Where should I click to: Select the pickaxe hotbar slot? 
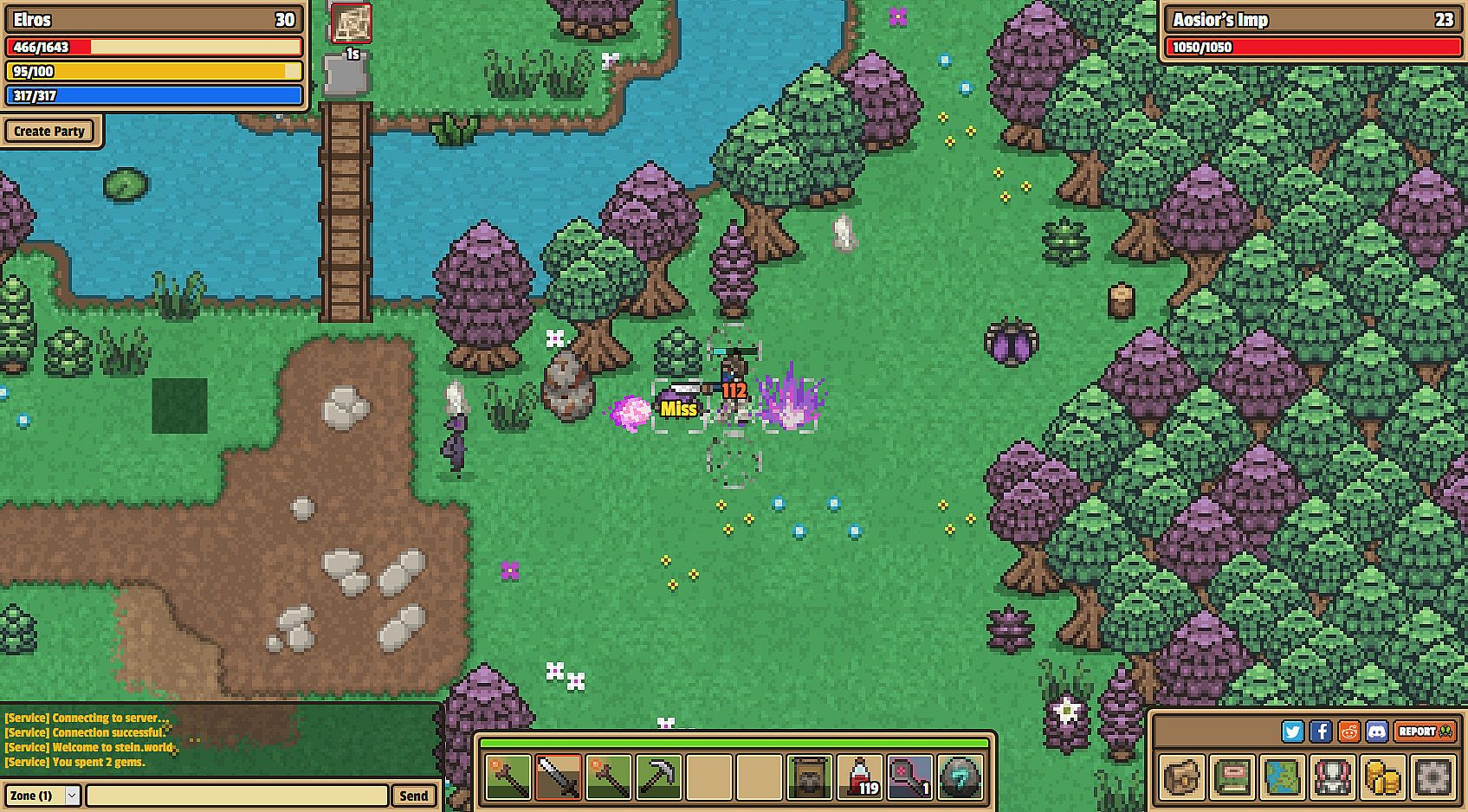click(x=659, y=777)
